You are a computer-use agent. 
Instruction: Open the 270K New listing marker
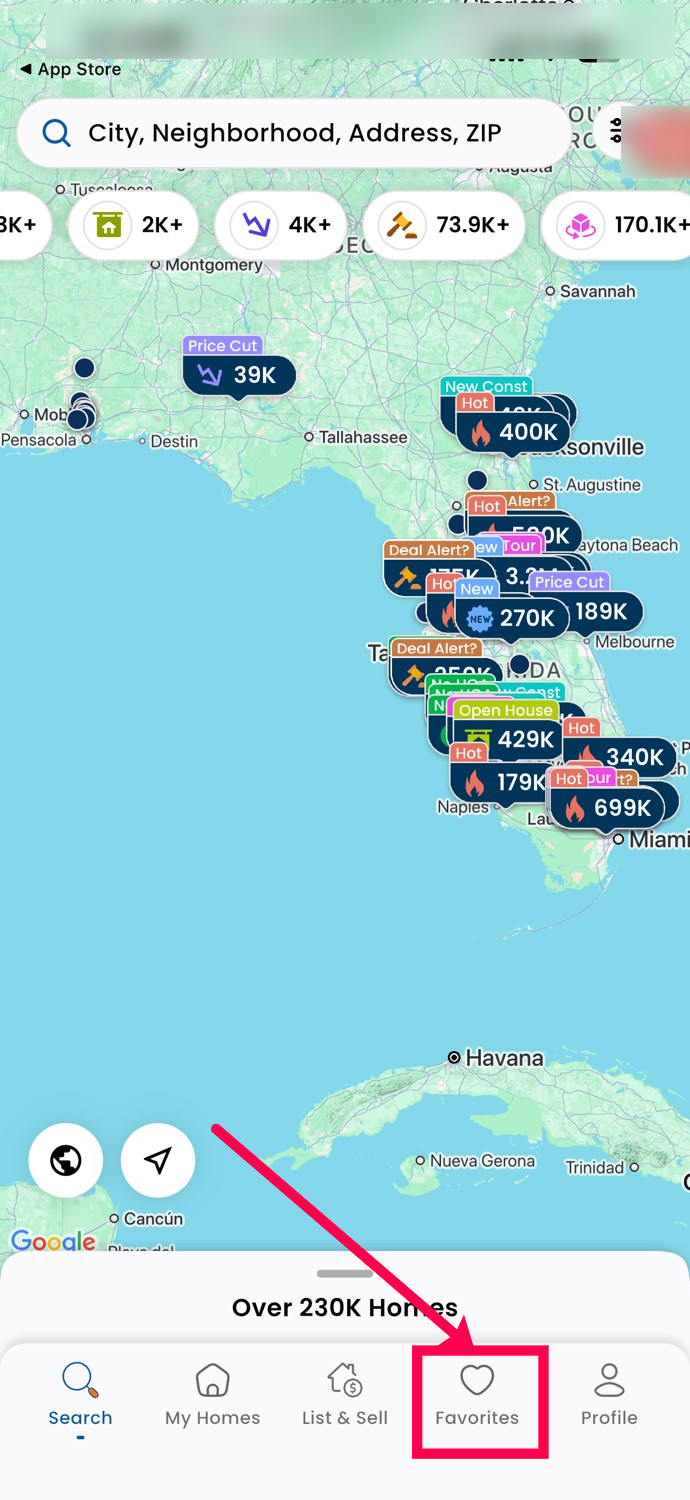point(512,619)
